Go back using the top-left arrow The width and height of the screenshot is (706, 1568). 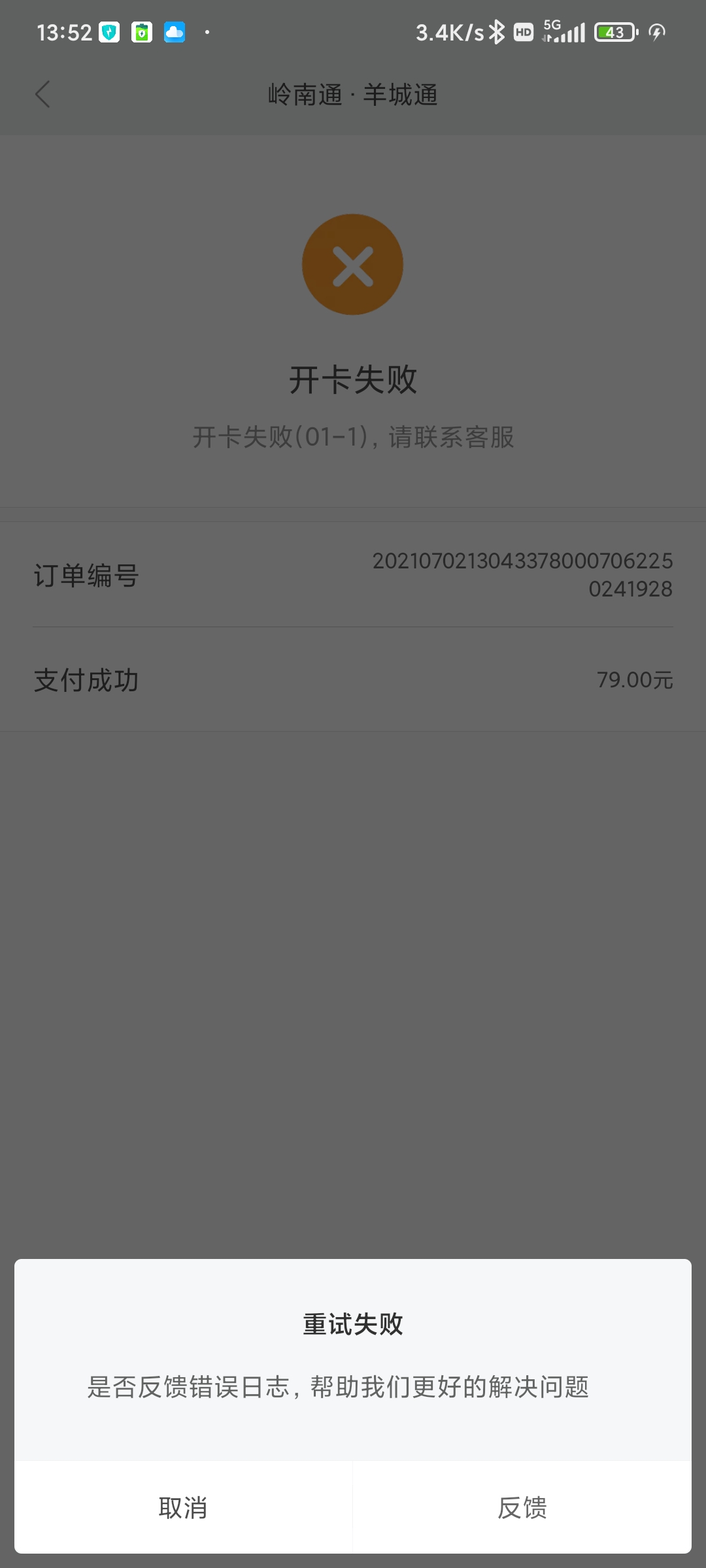[42, 95]
